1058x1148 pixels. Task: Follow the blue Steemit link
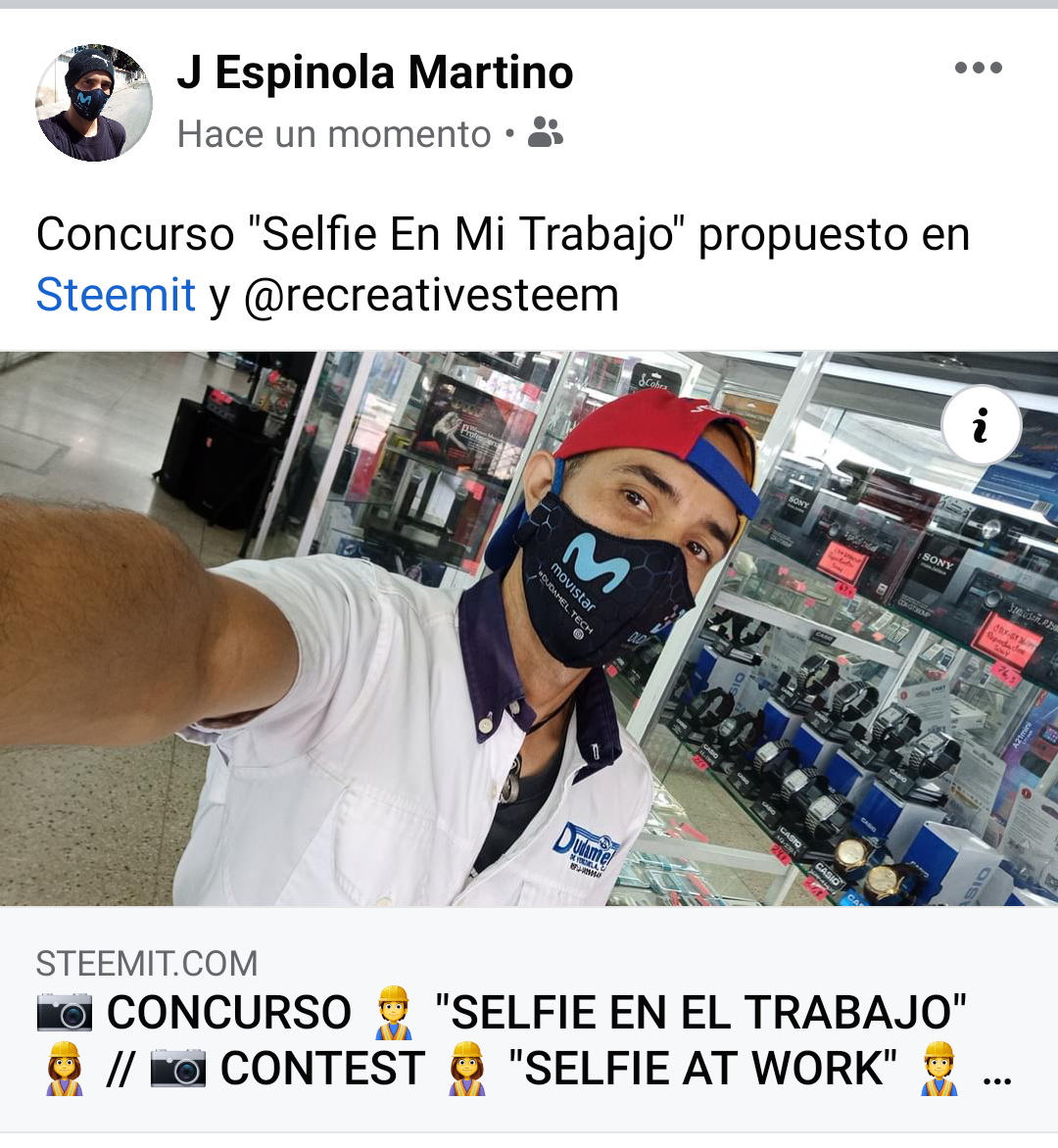point(116,294)
